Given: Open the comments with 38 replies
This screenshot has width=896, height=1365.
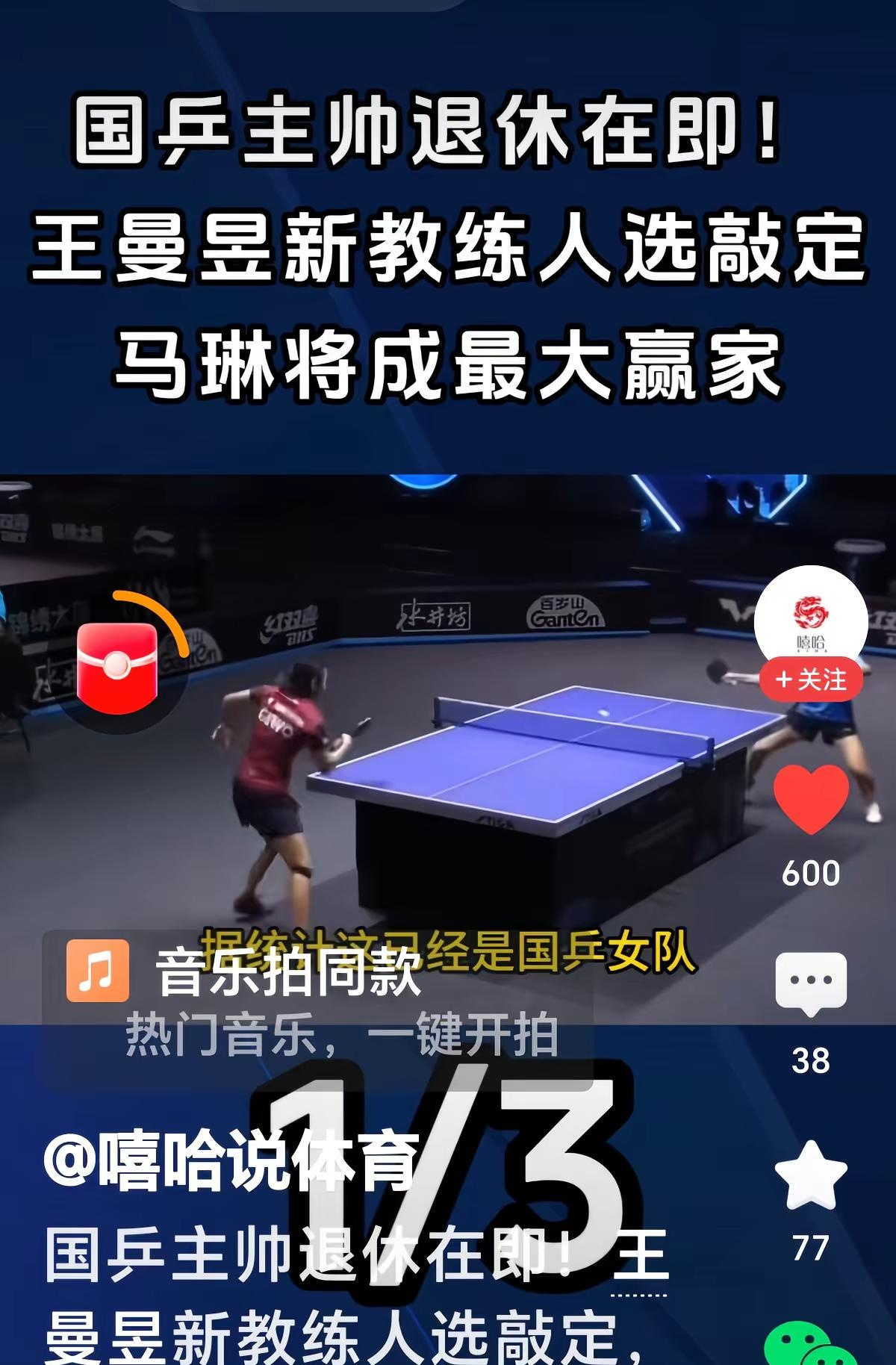Looking at the screenshot, I should [x=811, y=984].
